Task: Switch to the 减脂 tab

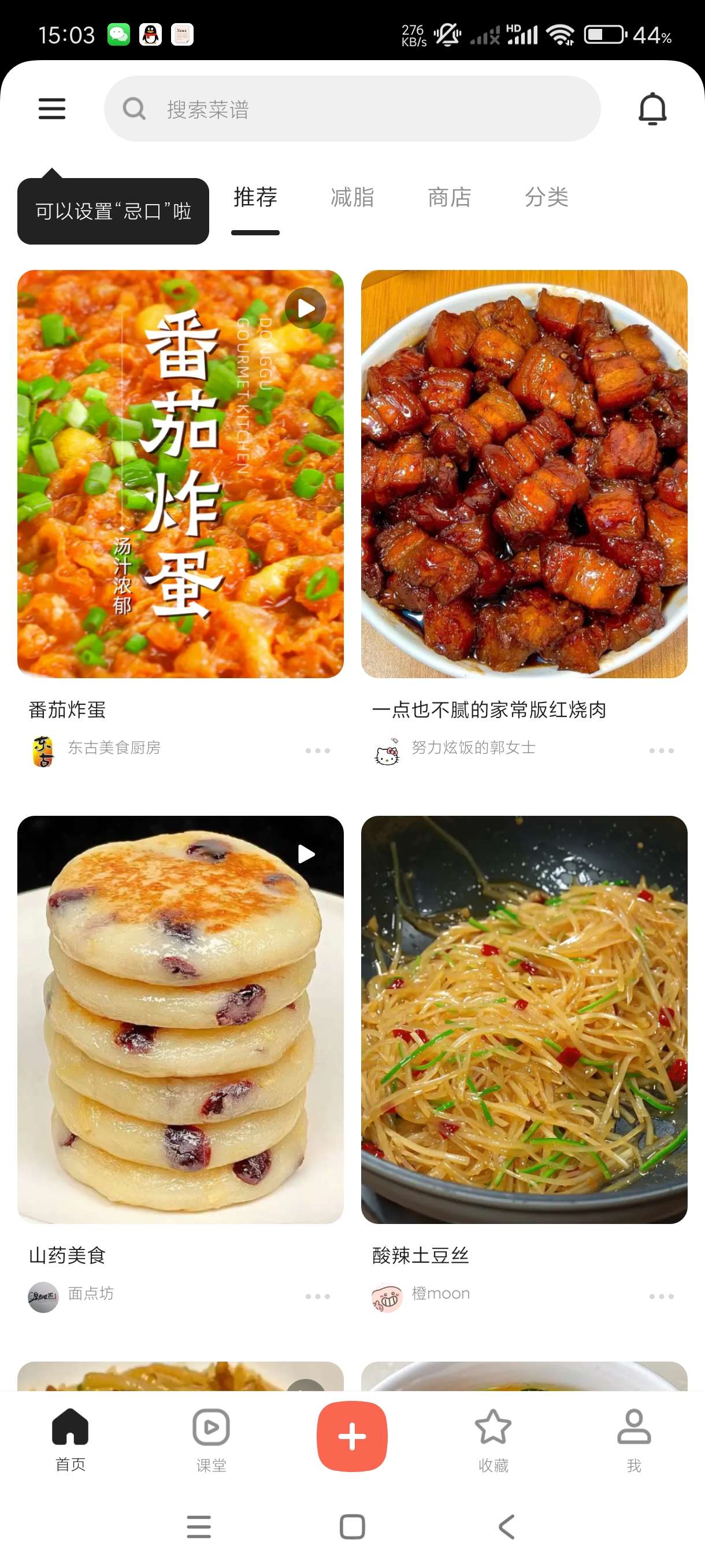Action: tap(352, 197)
